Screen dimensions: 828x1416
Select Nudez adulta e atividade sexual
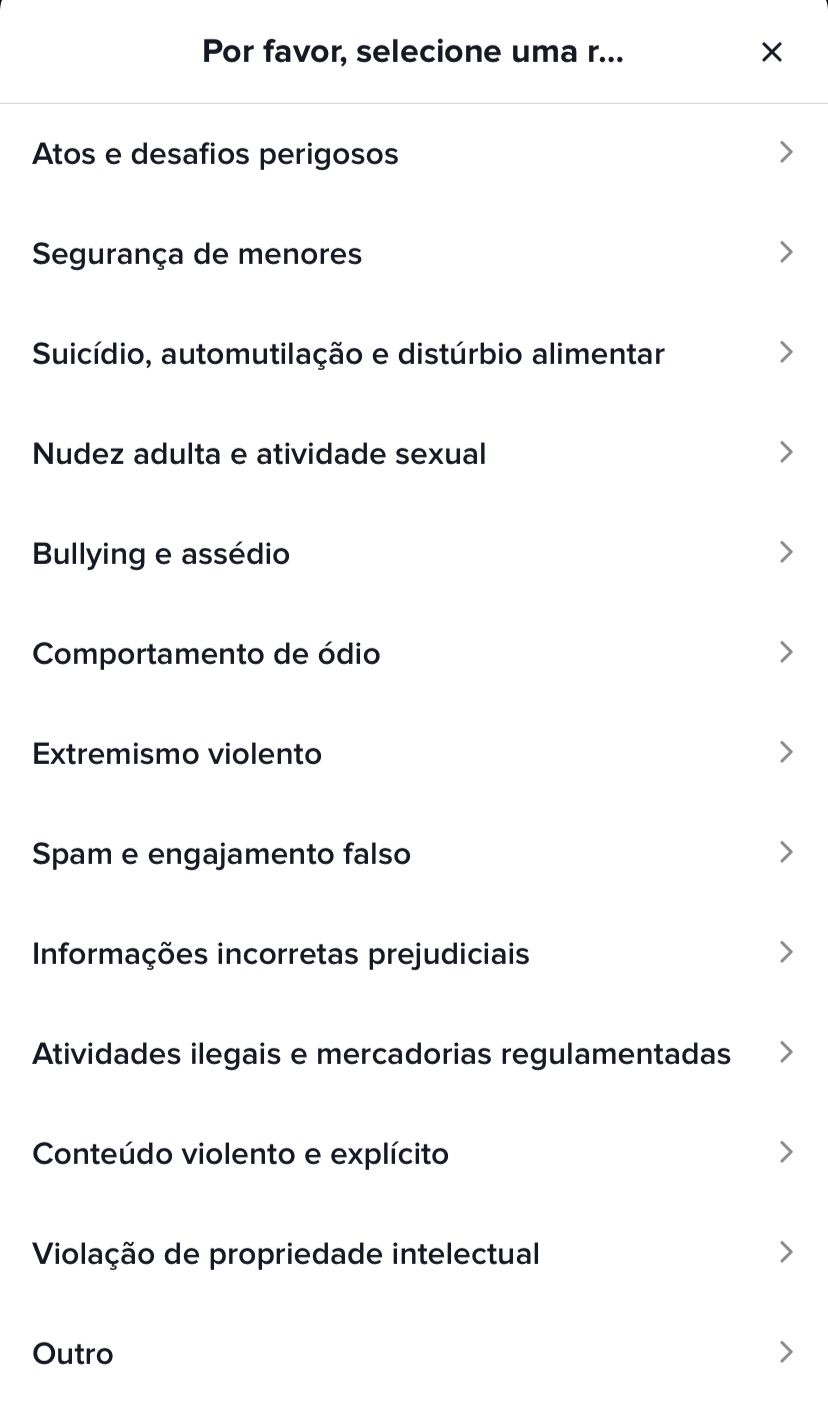click(x=414, y=454)
